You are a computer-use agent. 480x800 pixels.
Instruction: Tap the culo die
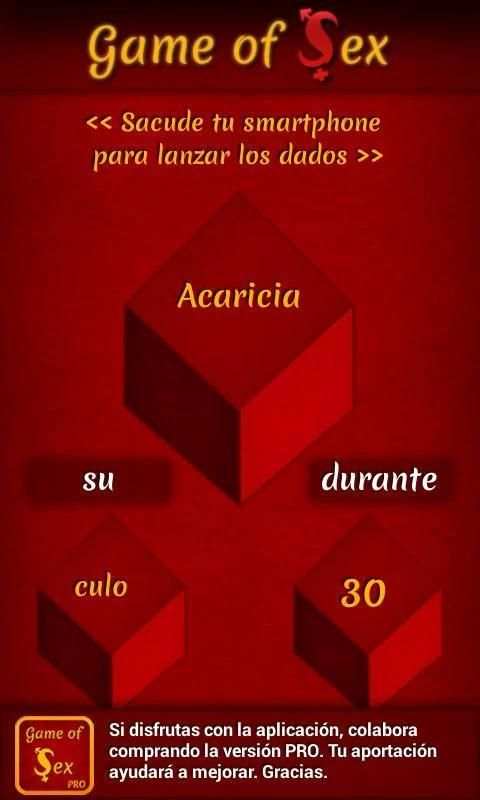[111, 611]
